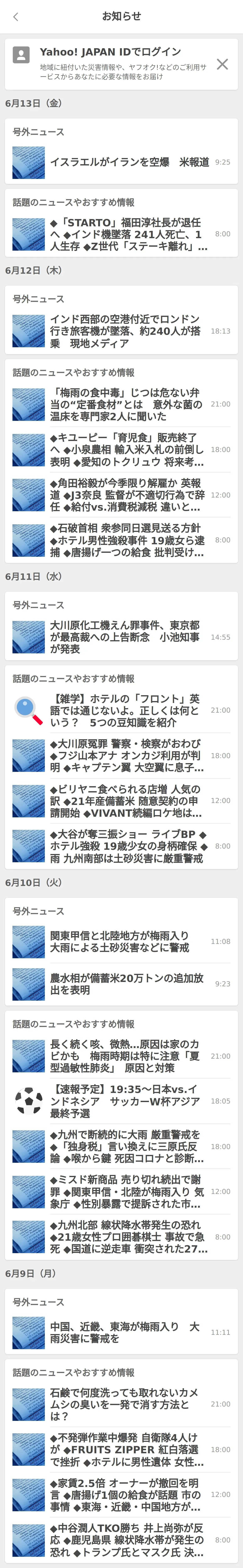Open the 角田裕毅が今季限り解雇か digest

[121, 495]
